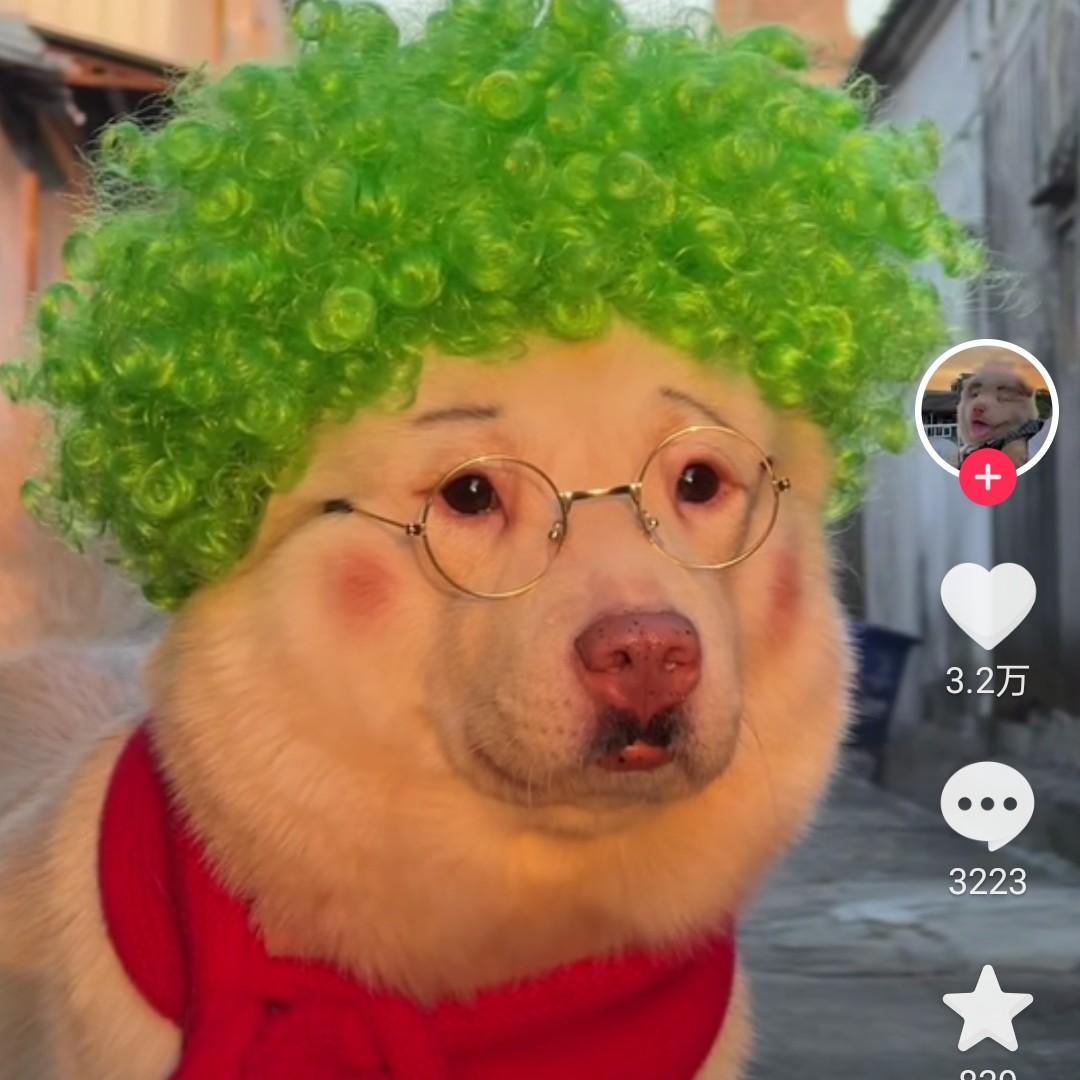Open the creator's profile avatar
The height and width of the screenshot is (1080, 1080).
click(x=986, y=408)
